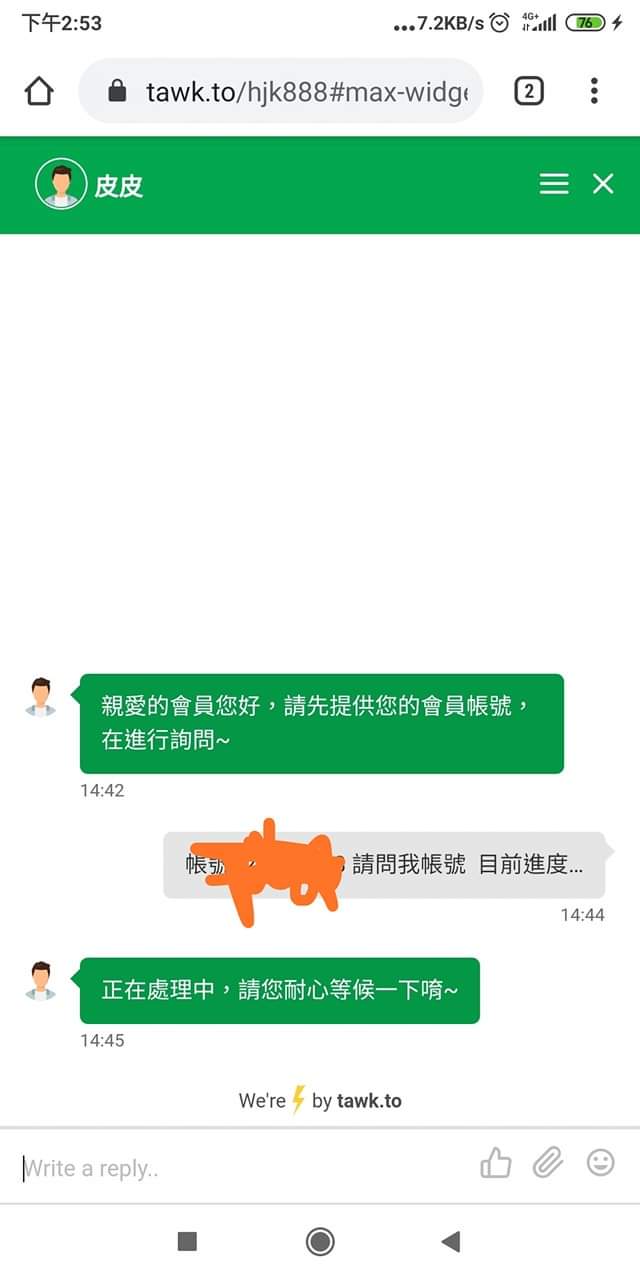Rate the chat with thumbs up
640x1280 pixels.
tap(496, 1163)
